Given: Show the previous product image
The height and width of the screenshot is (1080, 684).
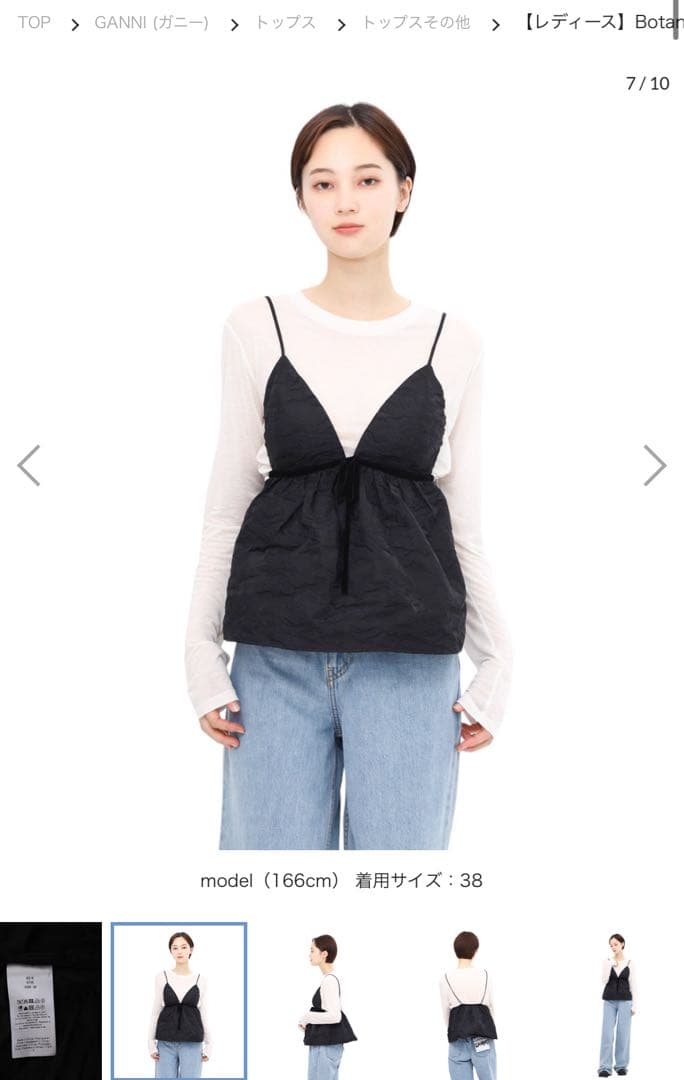Looking at the screenshot, I should pyautogui.click(x=29, y=466).
